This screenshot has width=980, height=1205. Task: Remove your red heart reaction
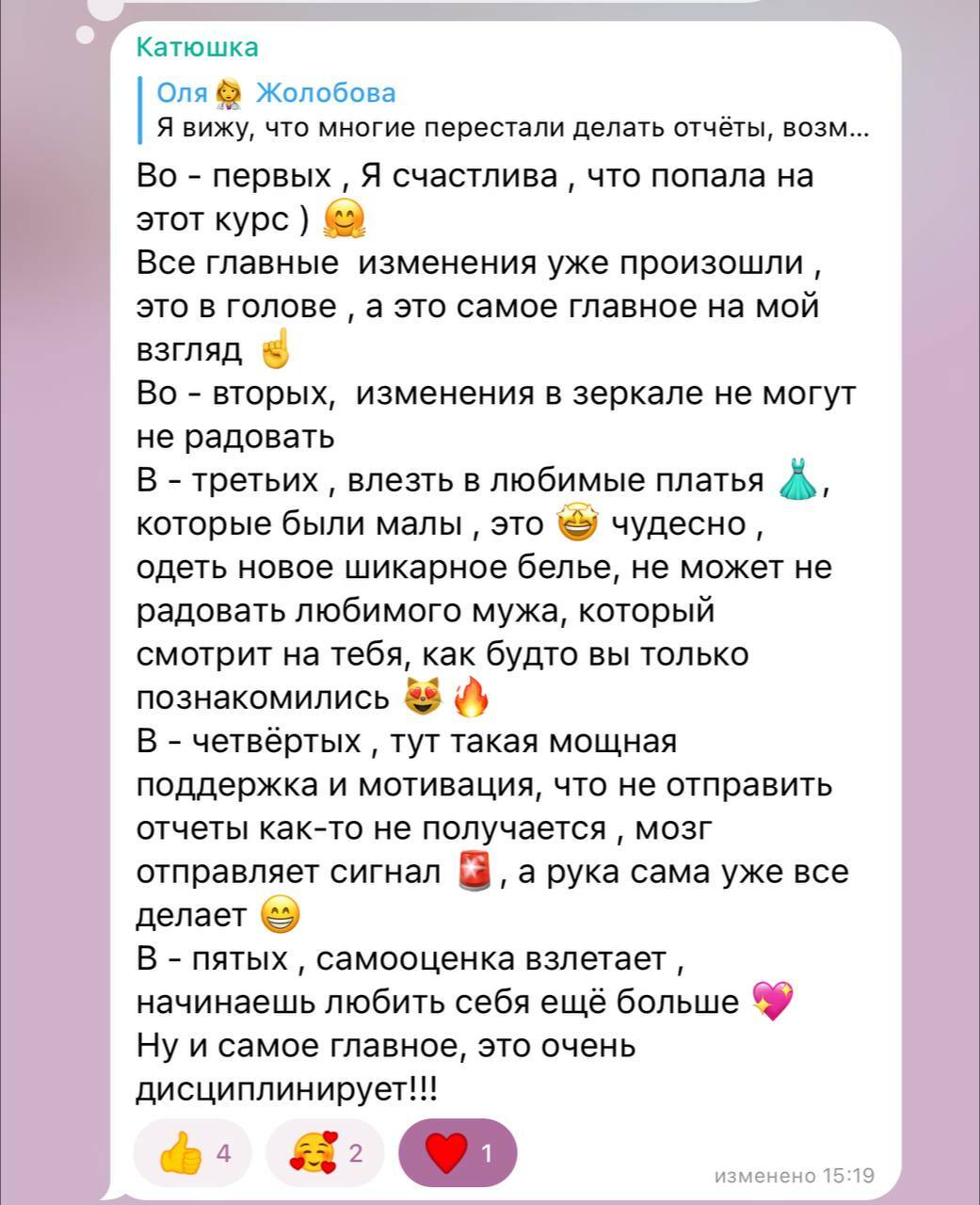[458, 1152]
